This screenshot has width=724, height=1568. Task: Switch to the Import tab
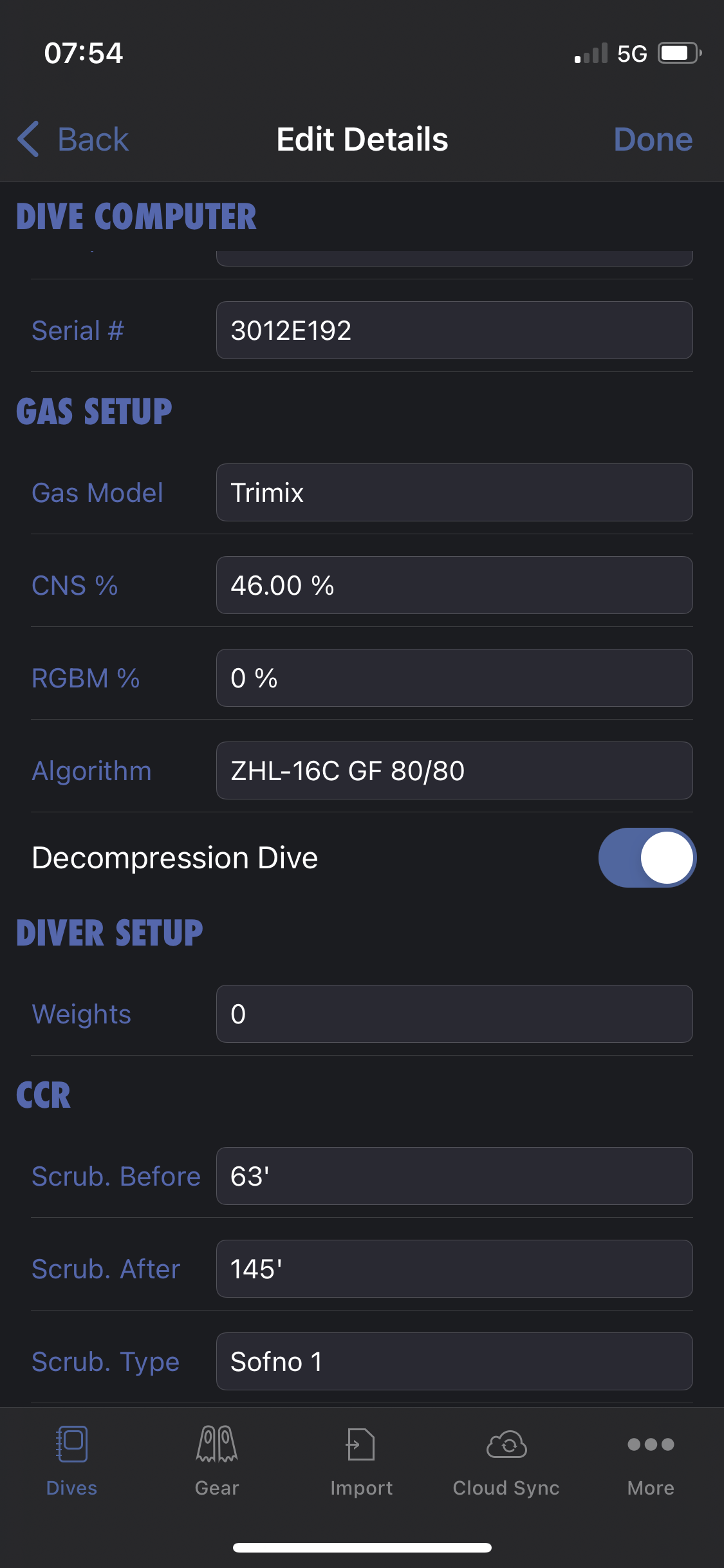tap(361, 1461)
